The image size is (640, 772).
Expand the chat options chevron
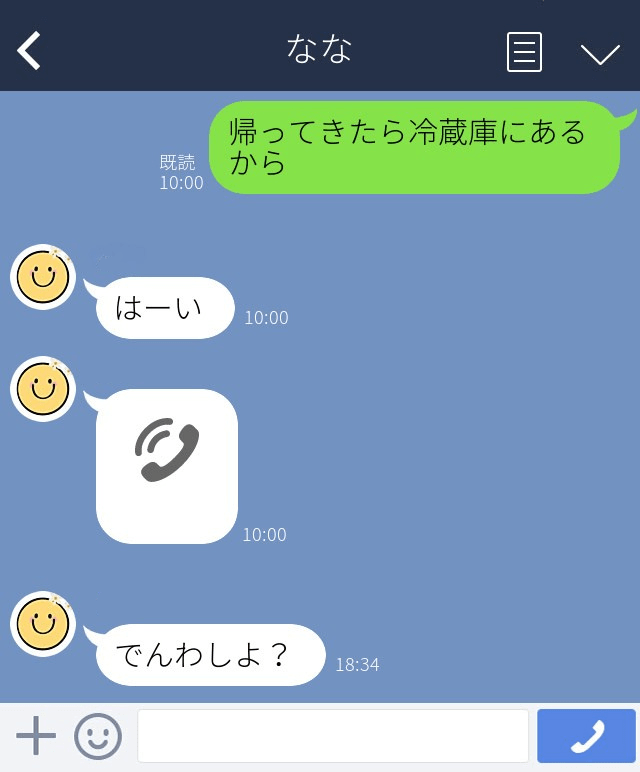click(x=600, y=53)
